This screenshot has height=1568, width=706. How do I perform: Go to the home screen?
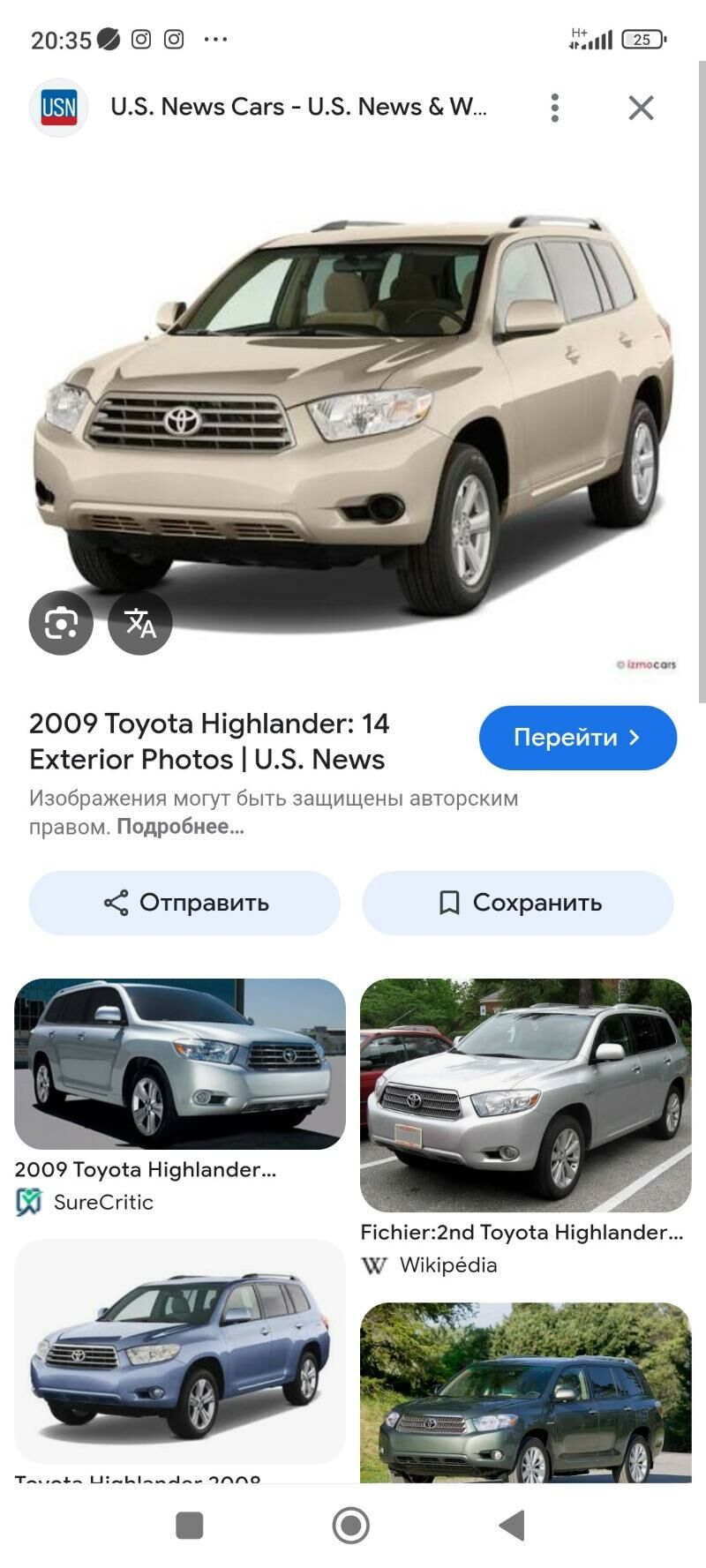[350, 1524]
